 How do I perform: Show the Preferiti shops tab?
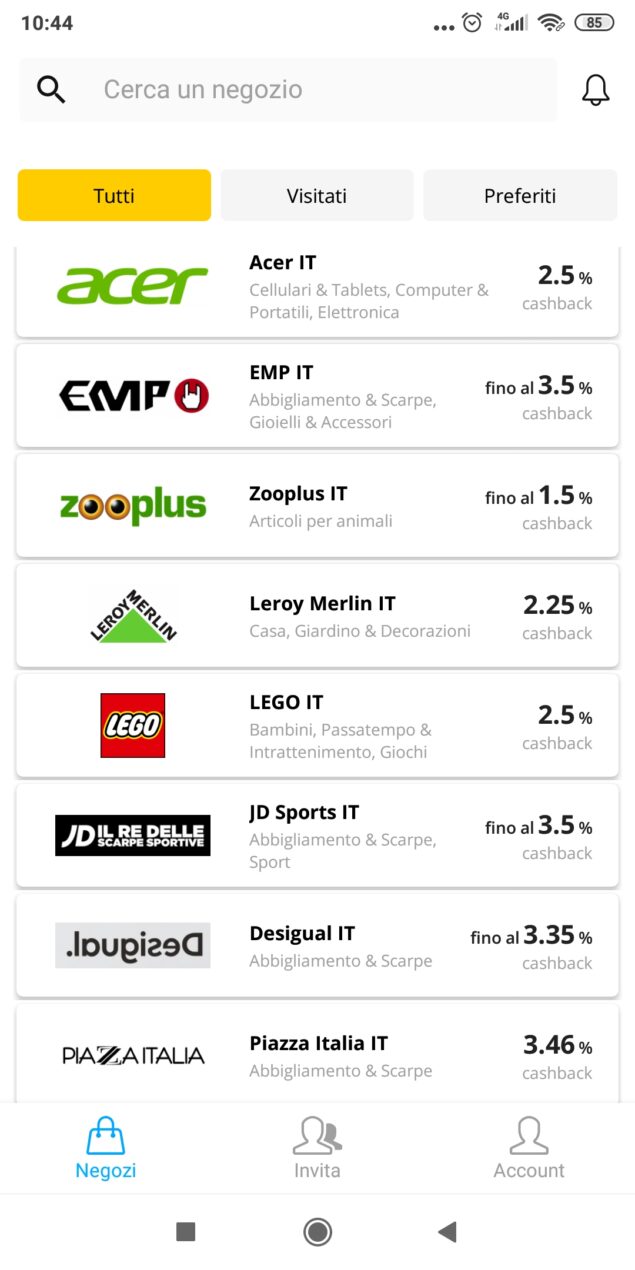tap(520, 196)
